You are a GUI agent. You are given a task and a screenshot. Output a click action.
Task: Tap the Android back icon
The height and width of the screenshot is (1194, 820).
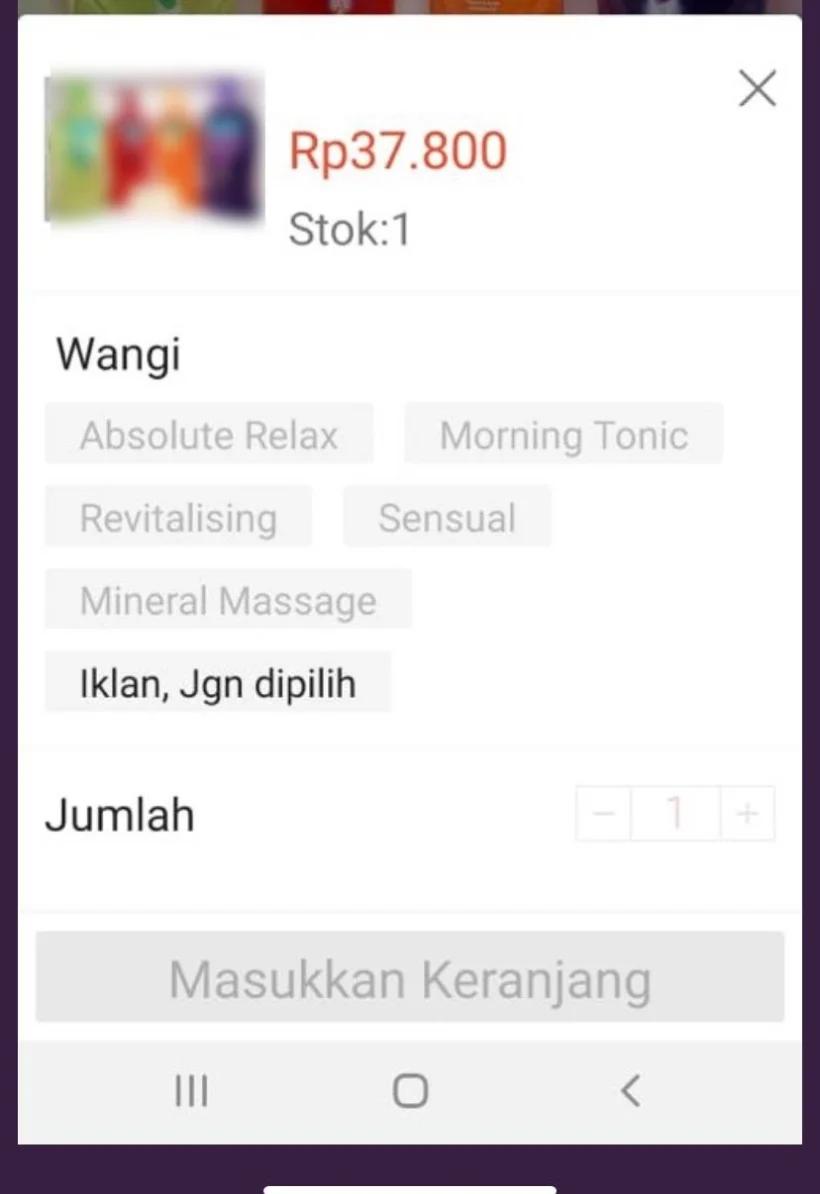click(630, 1091)
